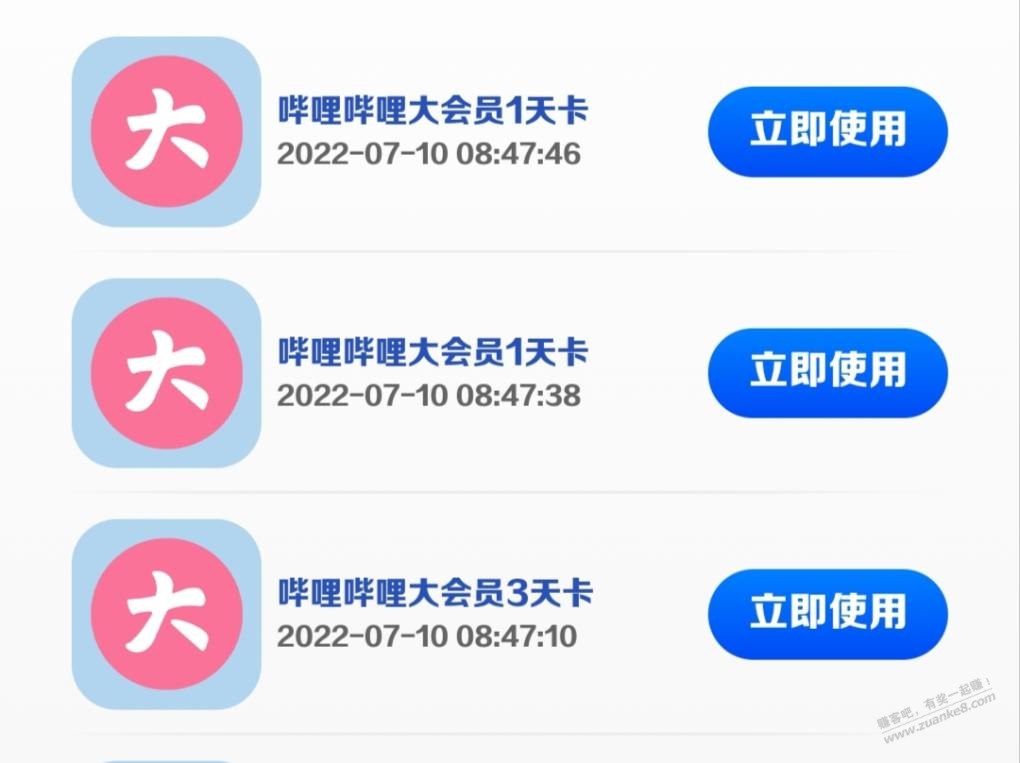This screenshot has width=1020, height=763.
Task: Redeem the 哔哩哔哩大会员3天卡 with 立即使用
Action: pos(827,613)
